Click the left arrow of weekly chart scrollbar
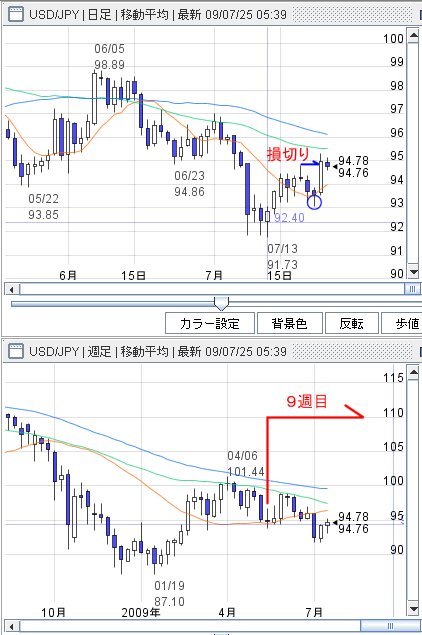This screenshot has height=635, width=422. point(12,626)
